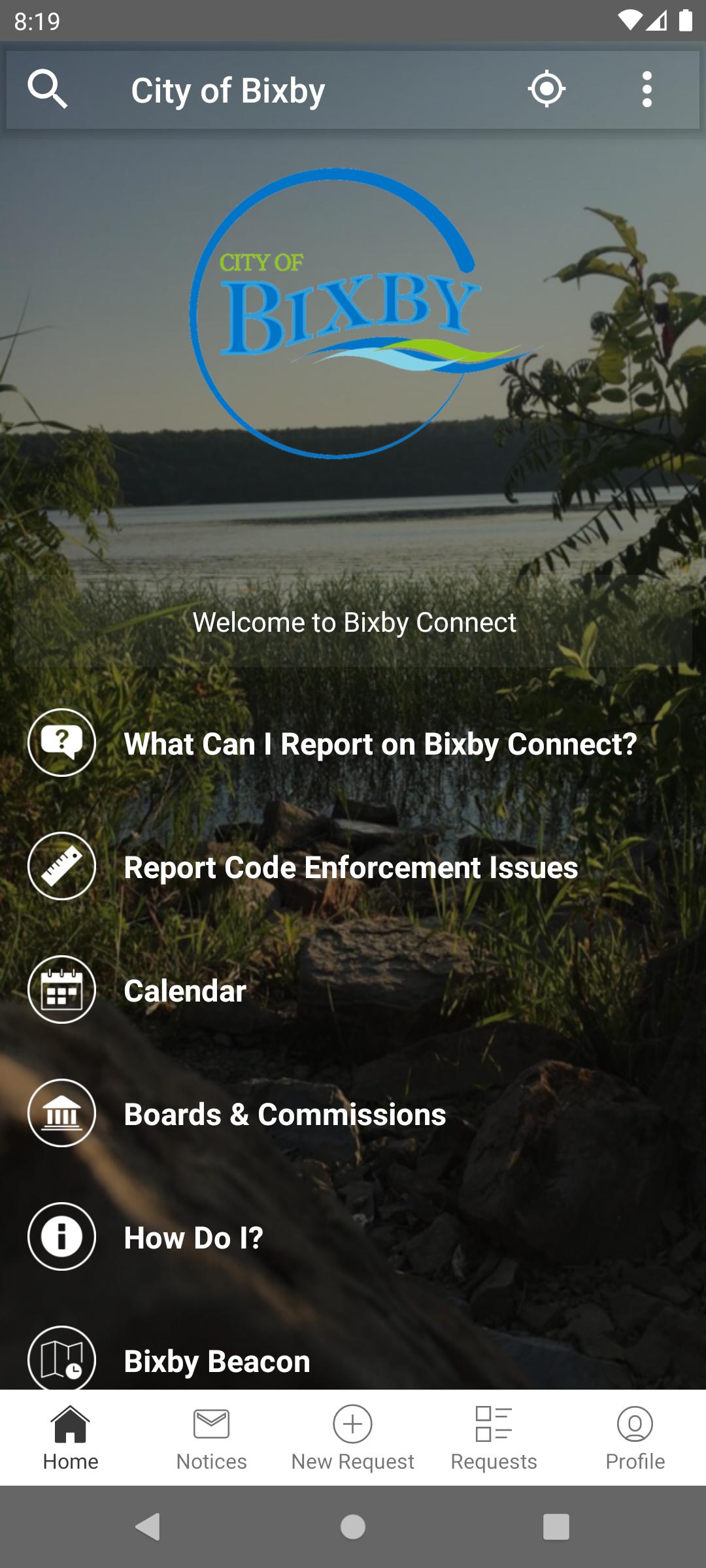The width and height of the screenshot is (706, 1568).
Task: Open the overflow menu
Action: tap(647, 90)
